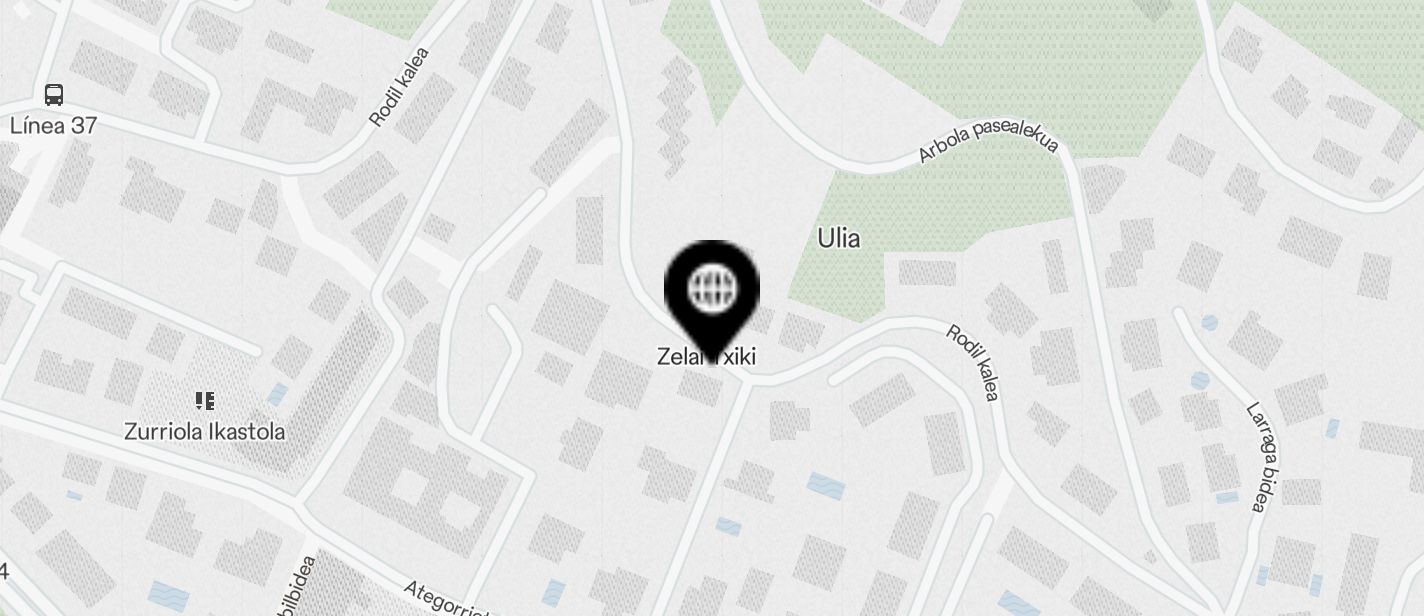Tap the black globe location pin
1424x616 pixels.
tap(712, 291)
